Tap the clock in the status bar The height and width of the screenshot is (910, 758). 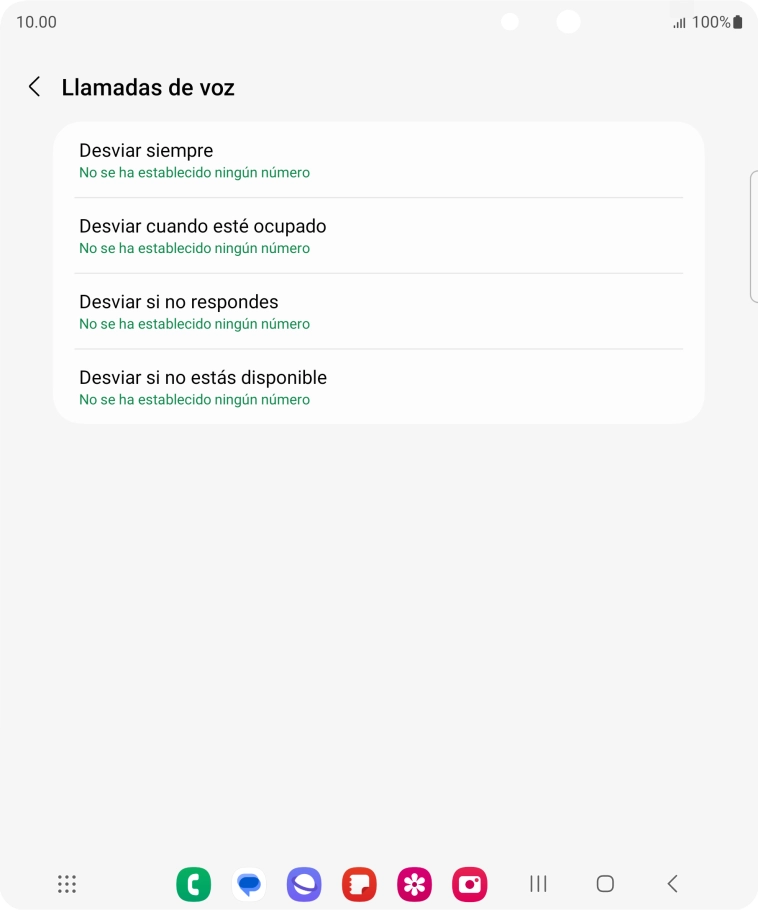(36, 21)
